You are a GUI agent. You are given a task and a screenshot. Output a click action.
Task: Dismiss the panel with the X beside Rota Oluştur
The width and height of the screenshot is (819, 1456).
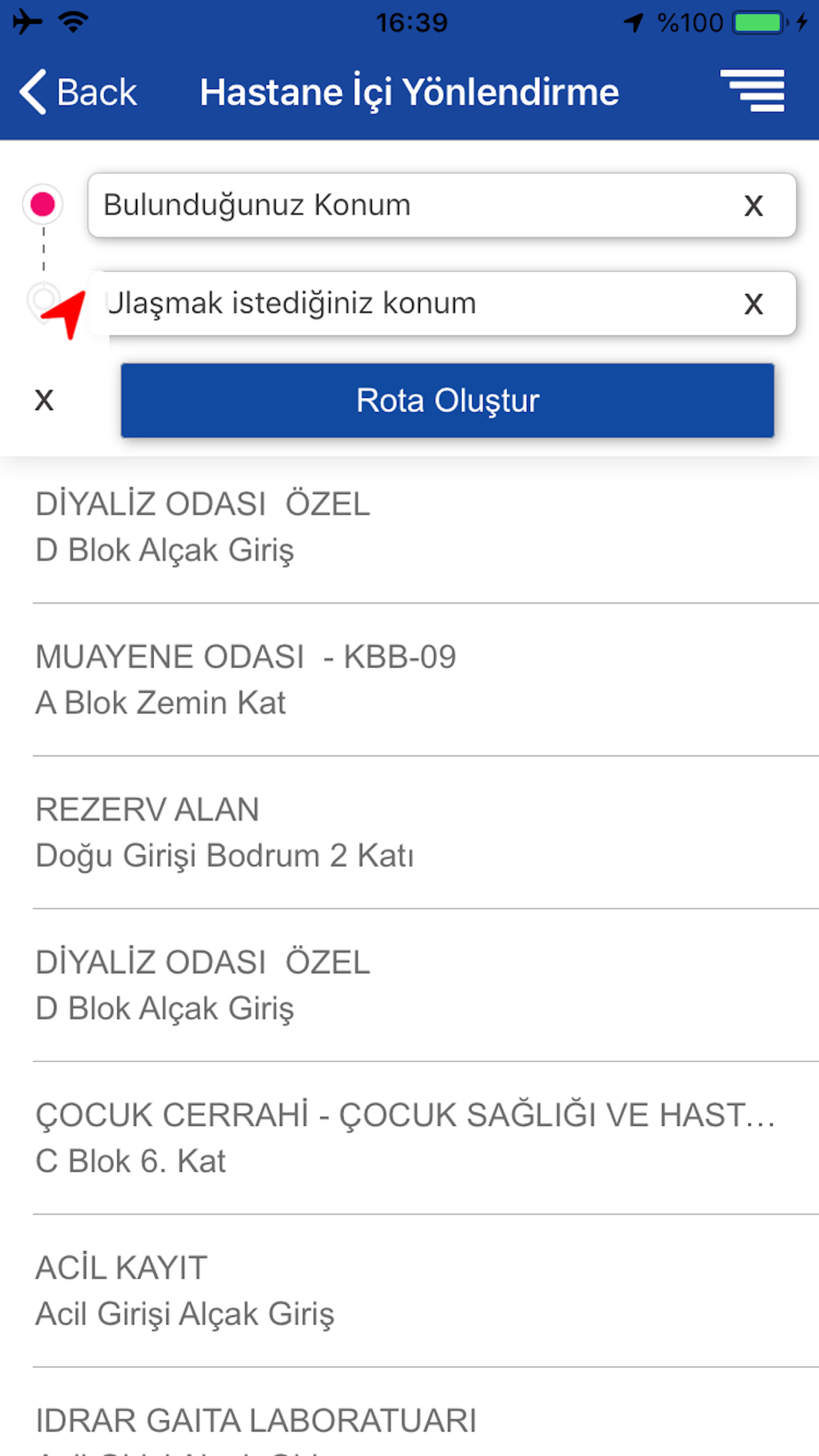[44, 400]
